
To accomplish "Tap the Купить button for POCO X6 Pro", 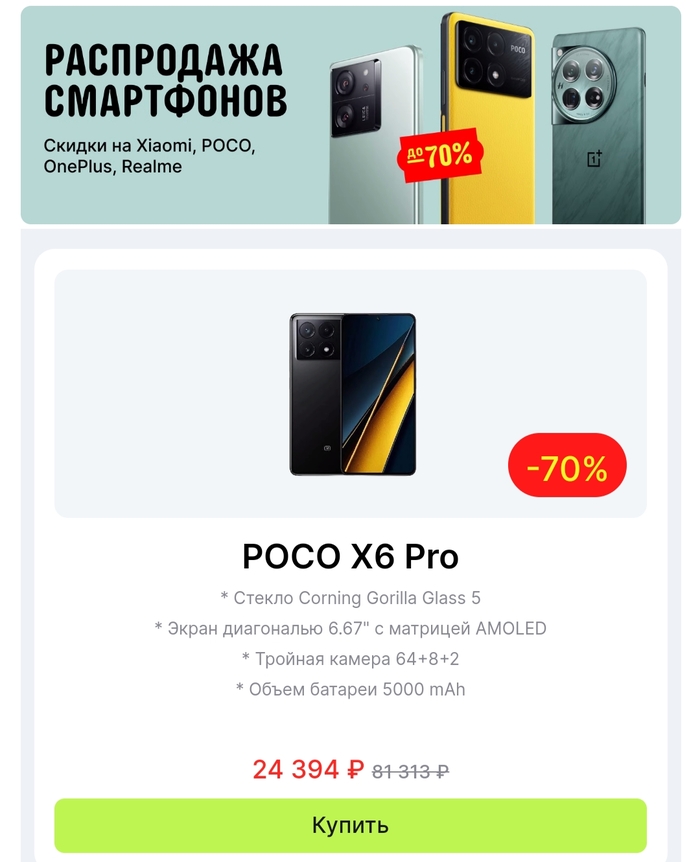I will point(350,825).
